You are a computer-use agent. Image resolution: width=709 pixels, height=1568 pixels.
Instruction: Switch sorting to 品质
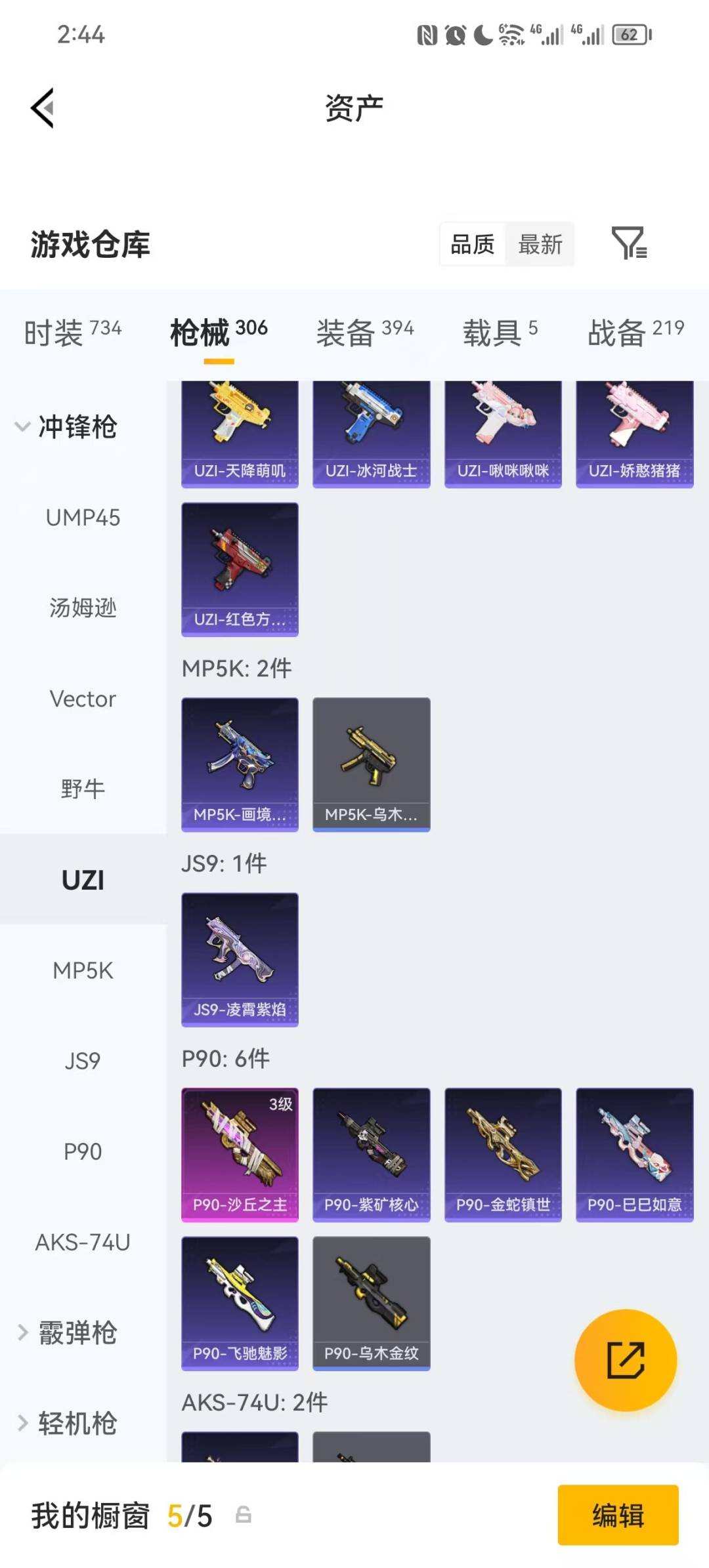(471, 244)
